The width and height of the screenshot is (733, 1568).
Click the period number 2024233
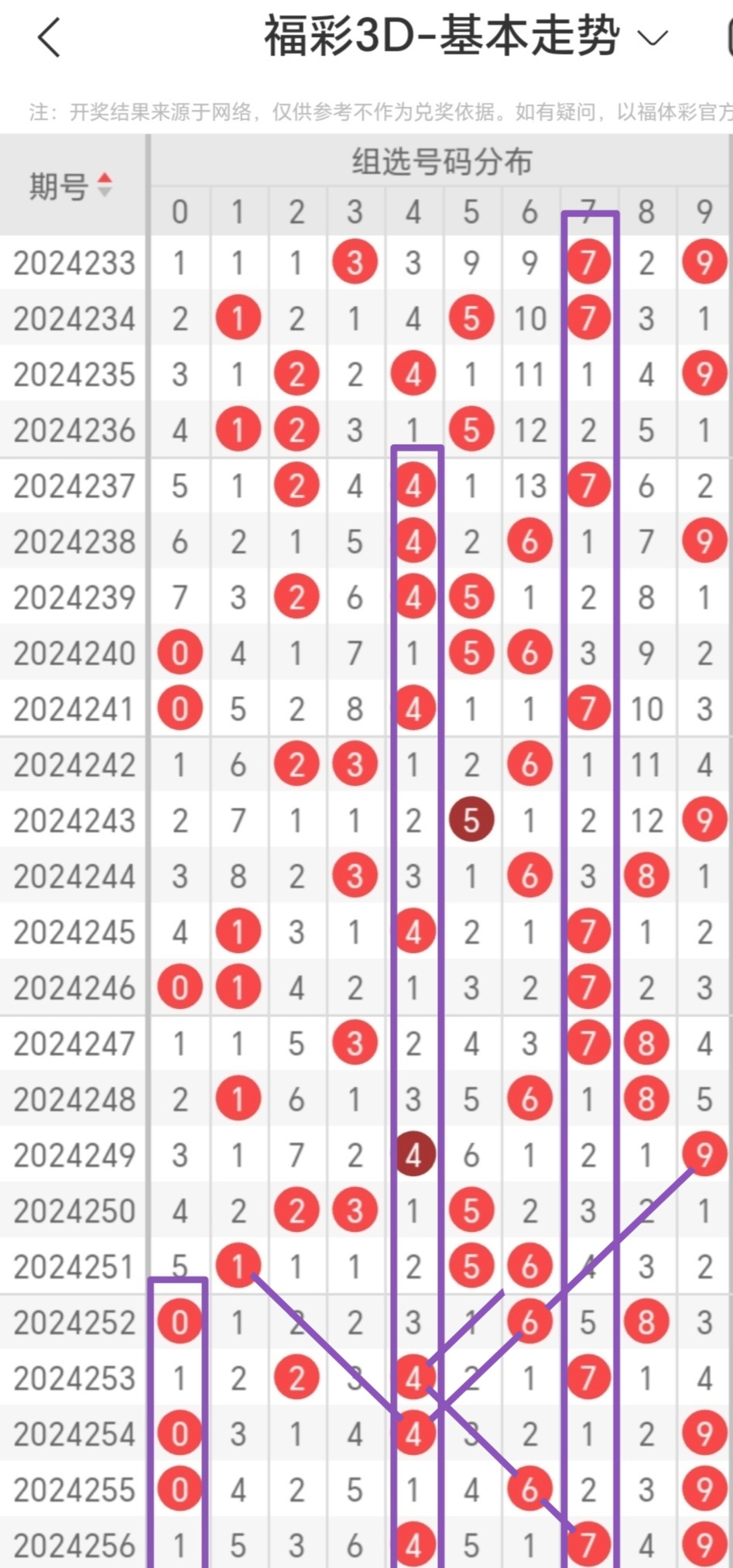pyautogui.click(x=74, y=262)
